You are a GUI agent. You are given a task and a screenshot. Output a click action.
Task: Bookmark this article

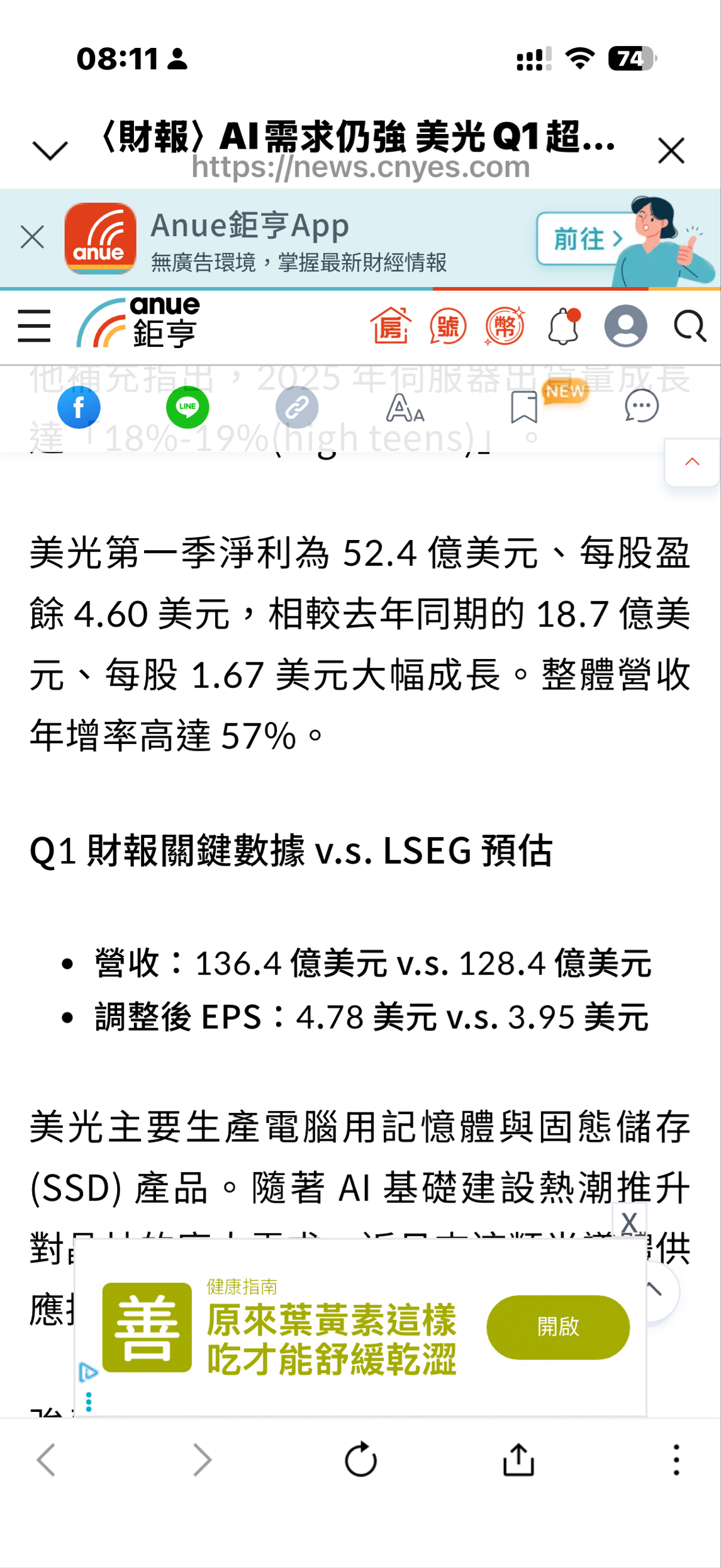pyautogui.click(x=523, y=407)
